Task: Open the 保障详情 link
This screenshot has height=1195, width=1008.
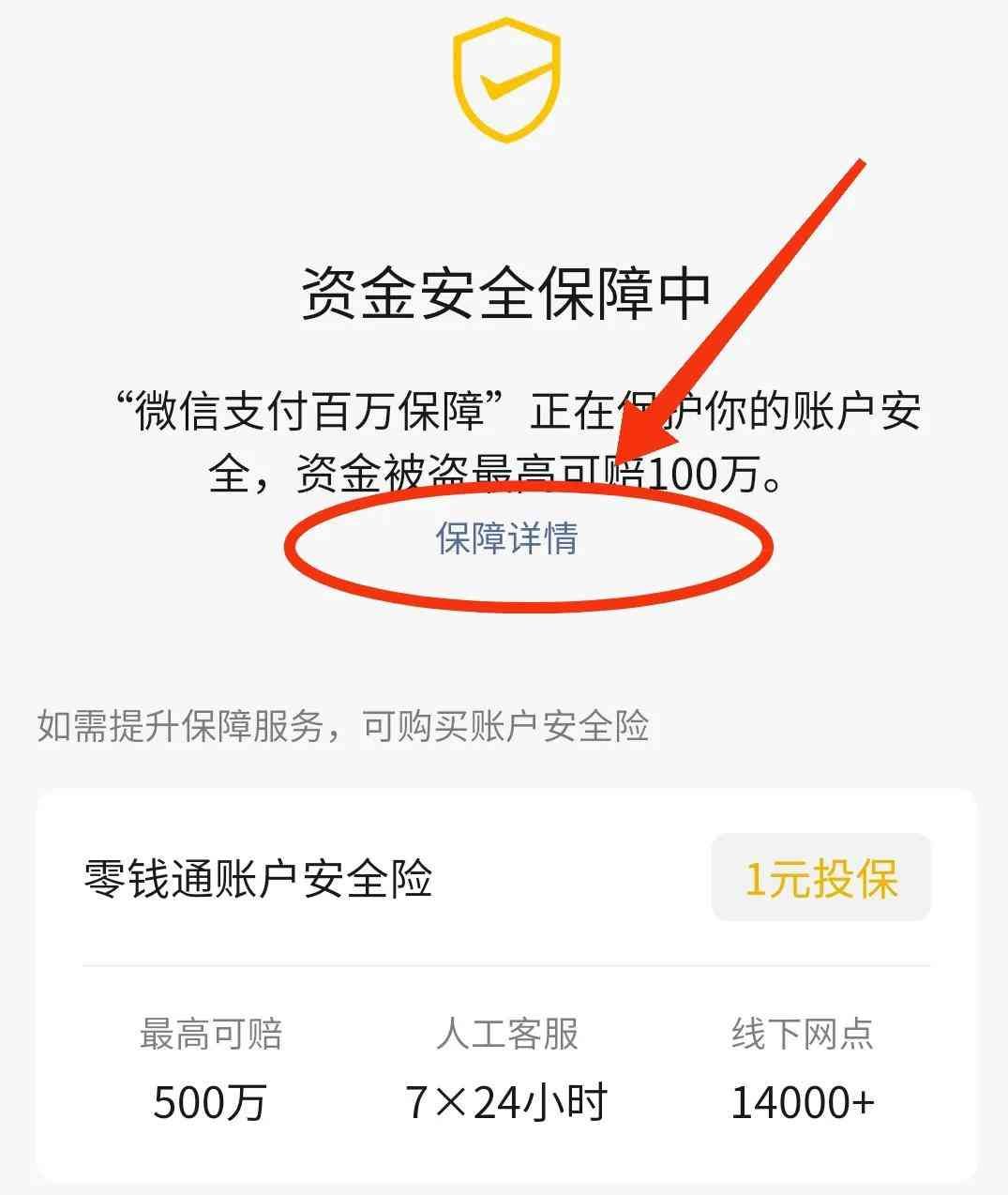Action: 506,538
